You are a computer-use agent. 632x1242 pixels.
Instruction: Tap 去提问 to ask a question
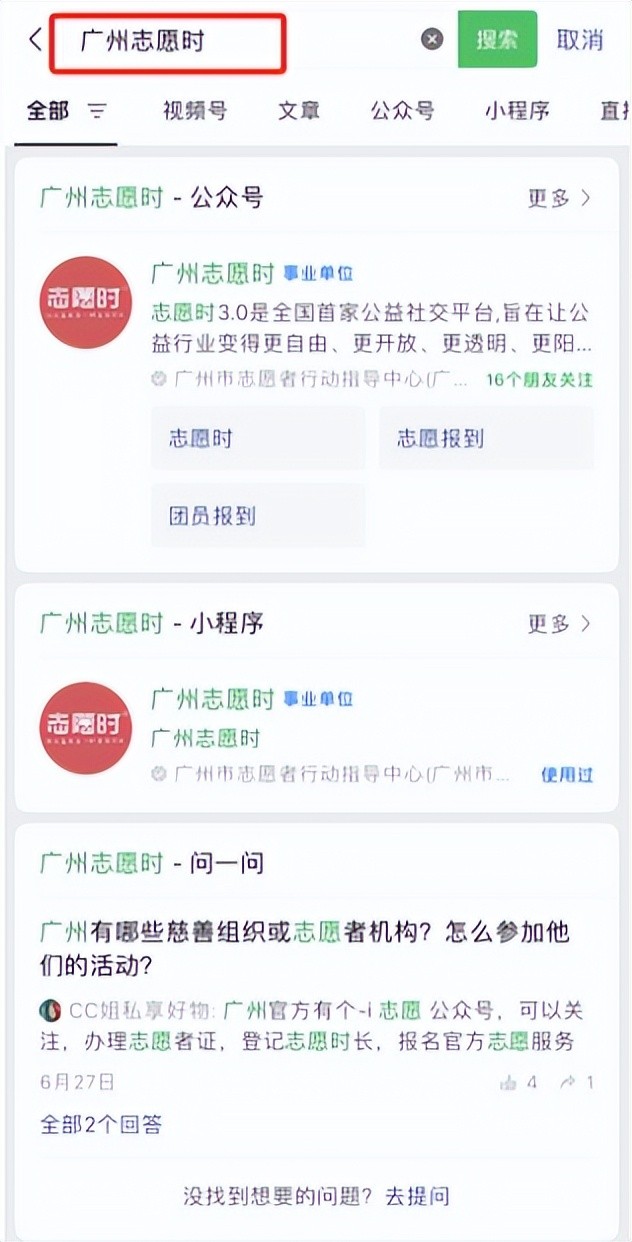(x=417, y=1196)
